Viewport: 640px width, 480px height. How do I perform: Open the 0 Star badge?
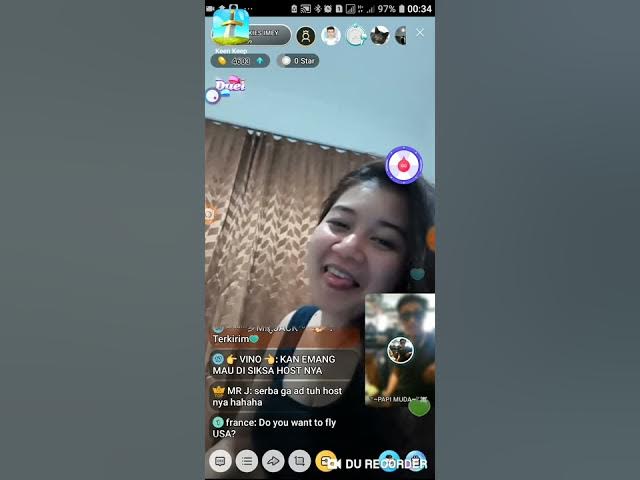[x=297, y=61]
